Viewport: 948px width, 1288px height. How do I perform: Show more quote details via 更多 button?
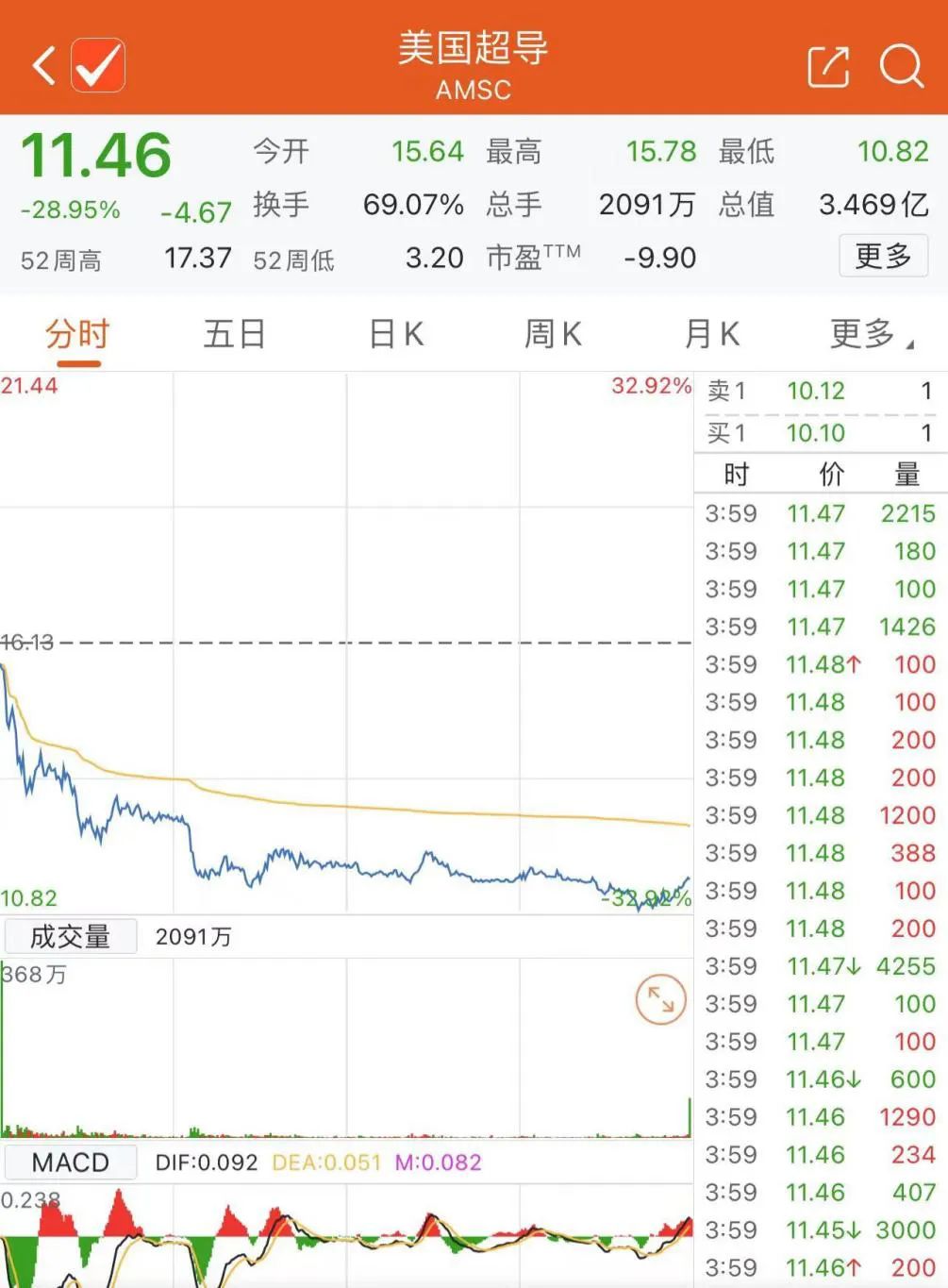click(x=883, y=256)
